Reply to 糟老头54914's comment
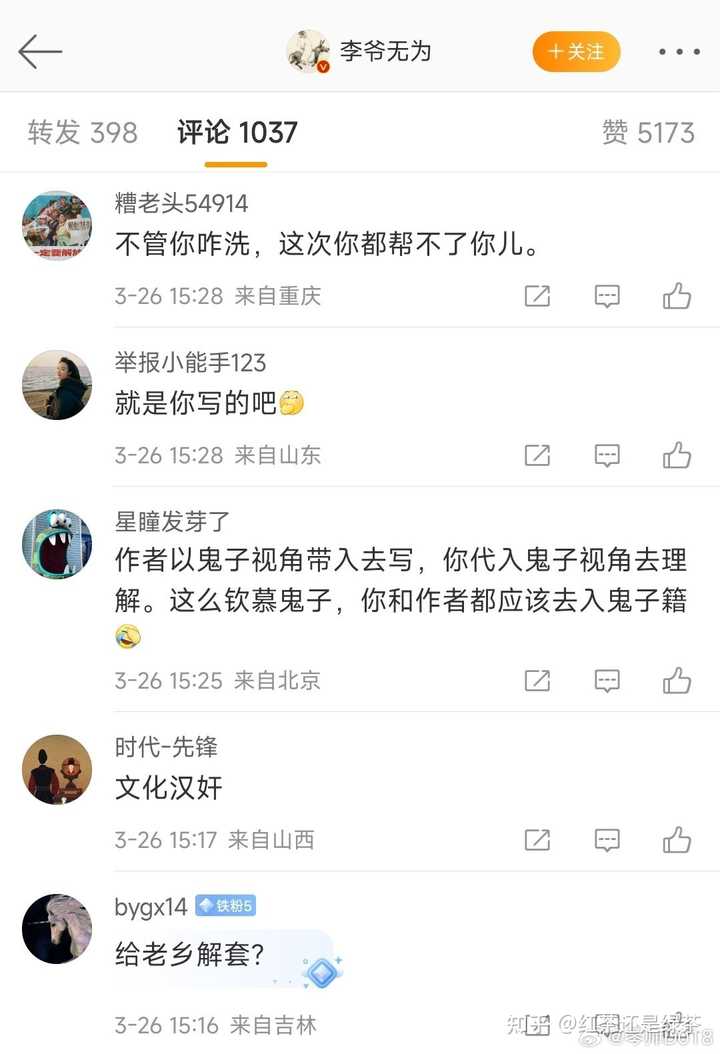 click(x=607, y=296)
